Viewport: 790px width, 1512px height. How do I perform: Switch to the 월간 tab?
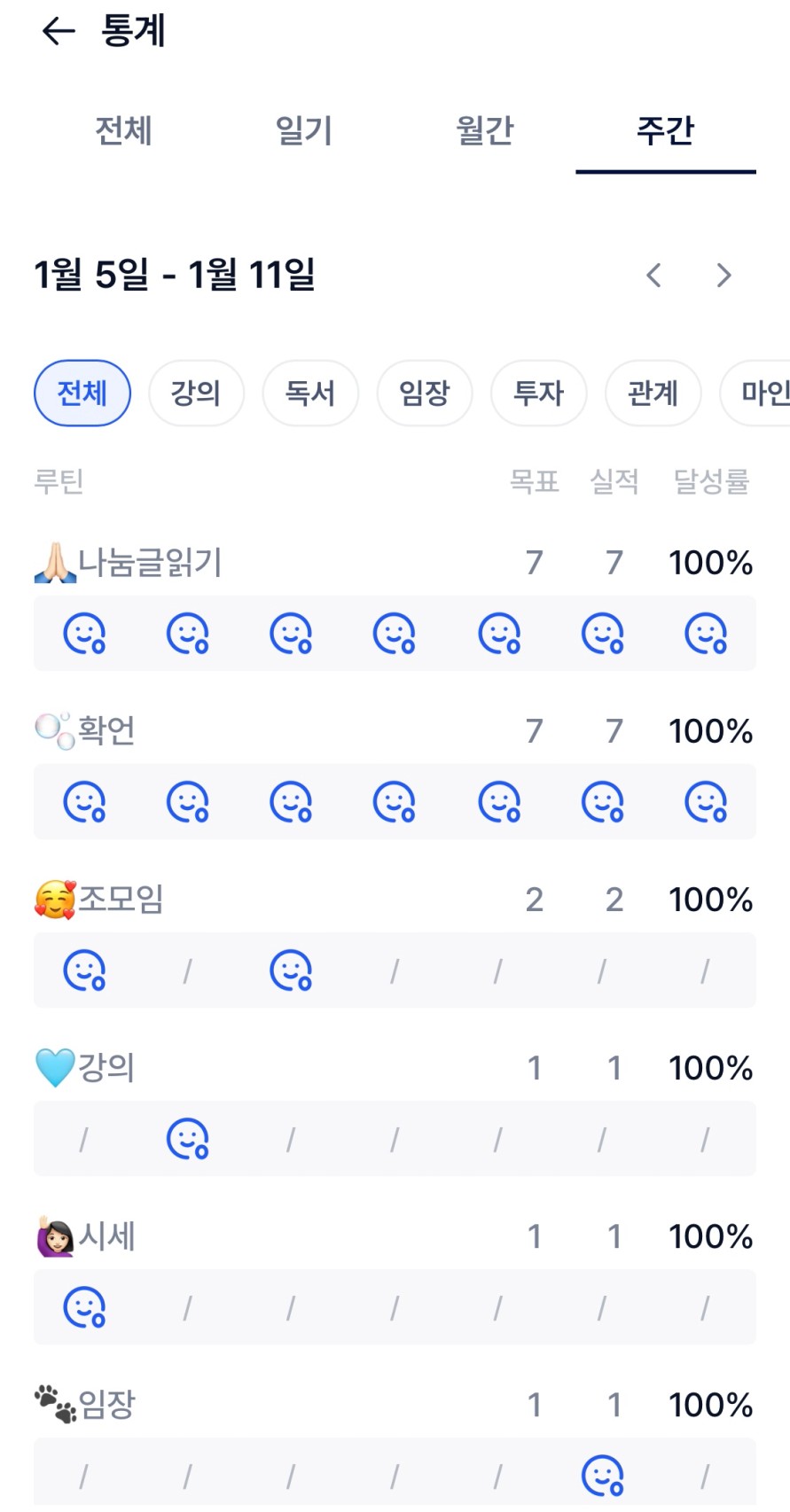485,131
